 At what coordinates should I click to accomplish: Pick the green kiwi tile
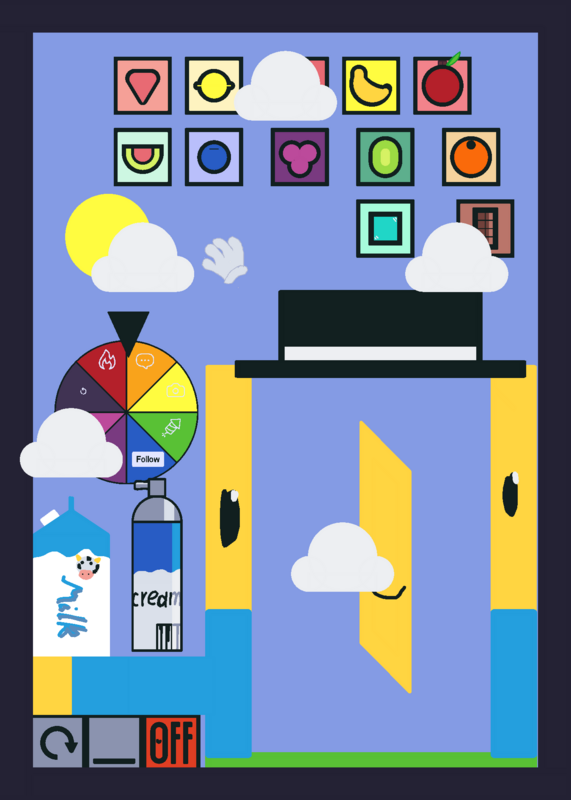(x=385, y=157)
